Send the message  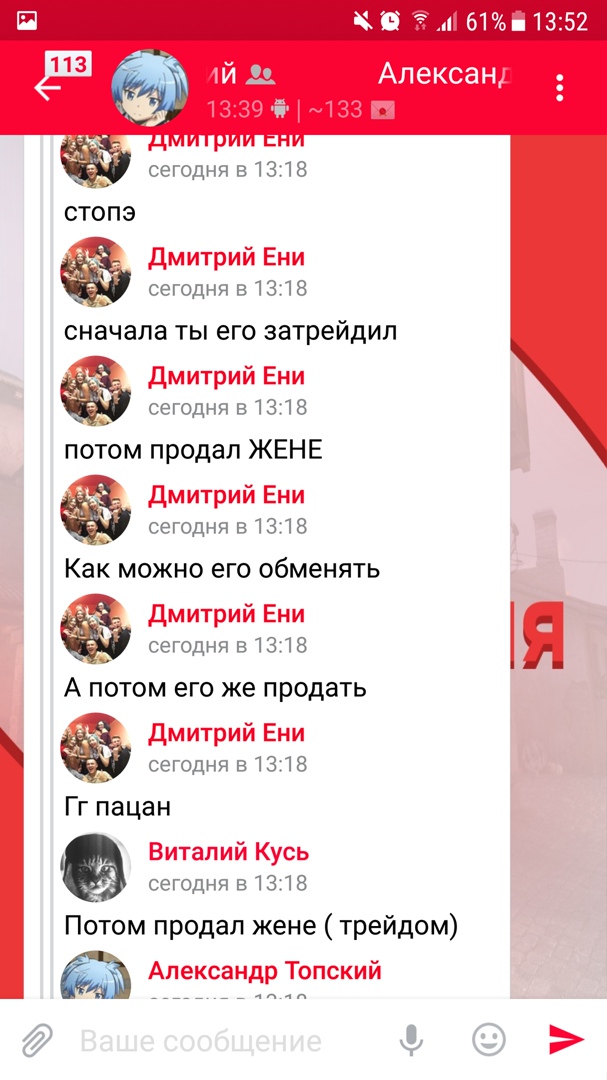pos(566,1041)
